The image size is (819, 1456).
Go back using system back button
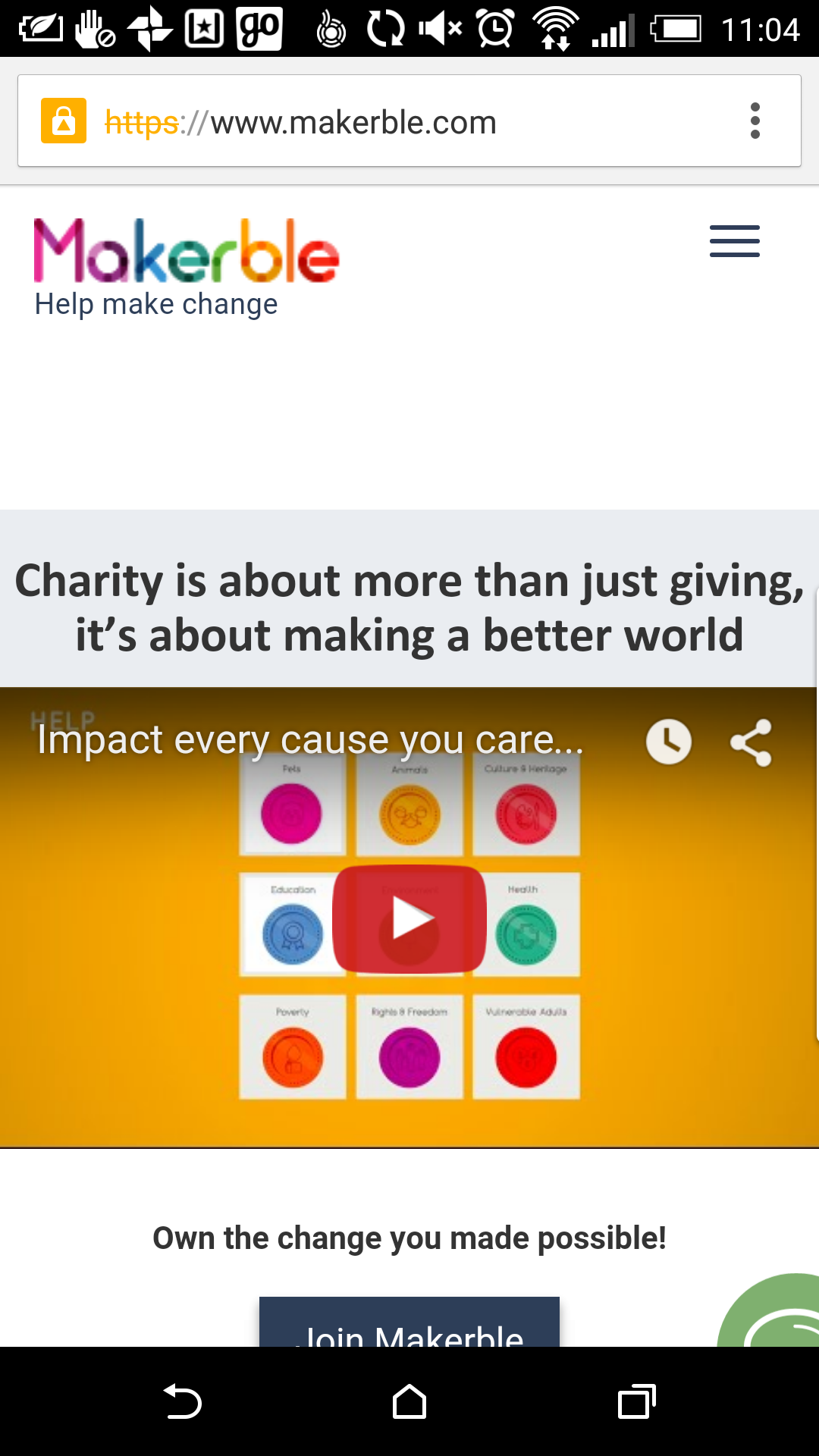pos(182,1401)
